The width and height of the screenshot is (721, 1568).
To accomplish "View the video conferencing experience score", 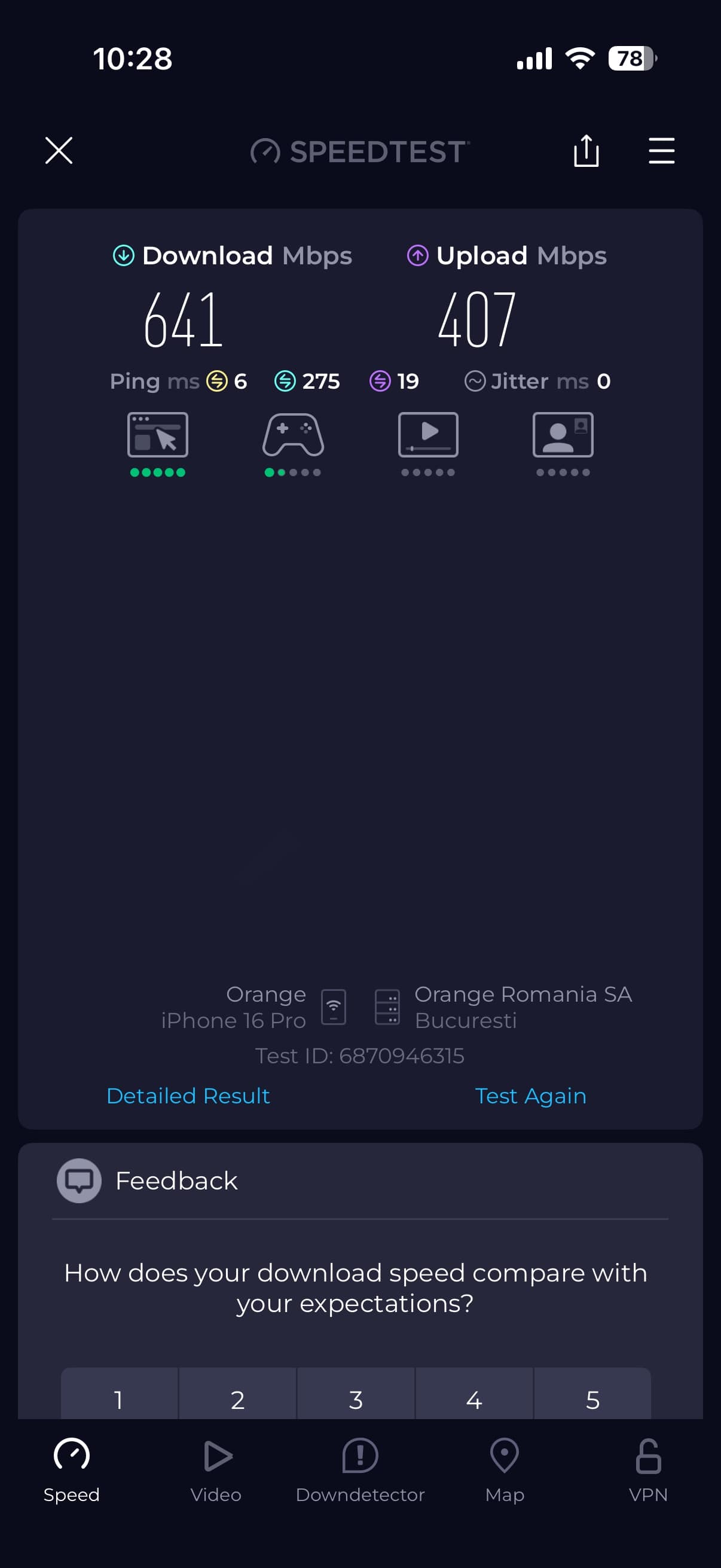I will pyautogui.click(x=563, y=443).
